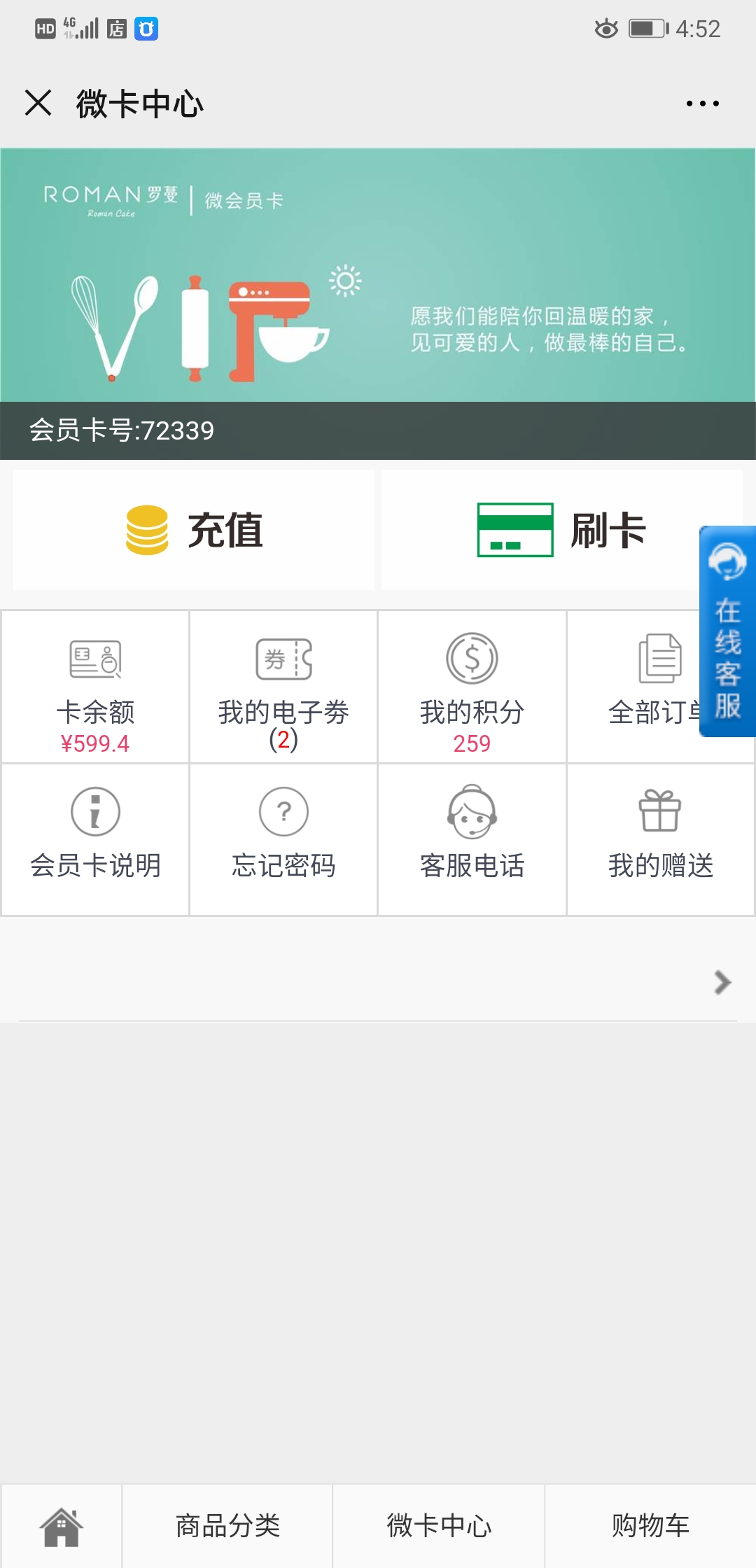This screenshot has width=756, height=1568.
Task: Open 我的赠送 gifts
Action: (660, 839)
